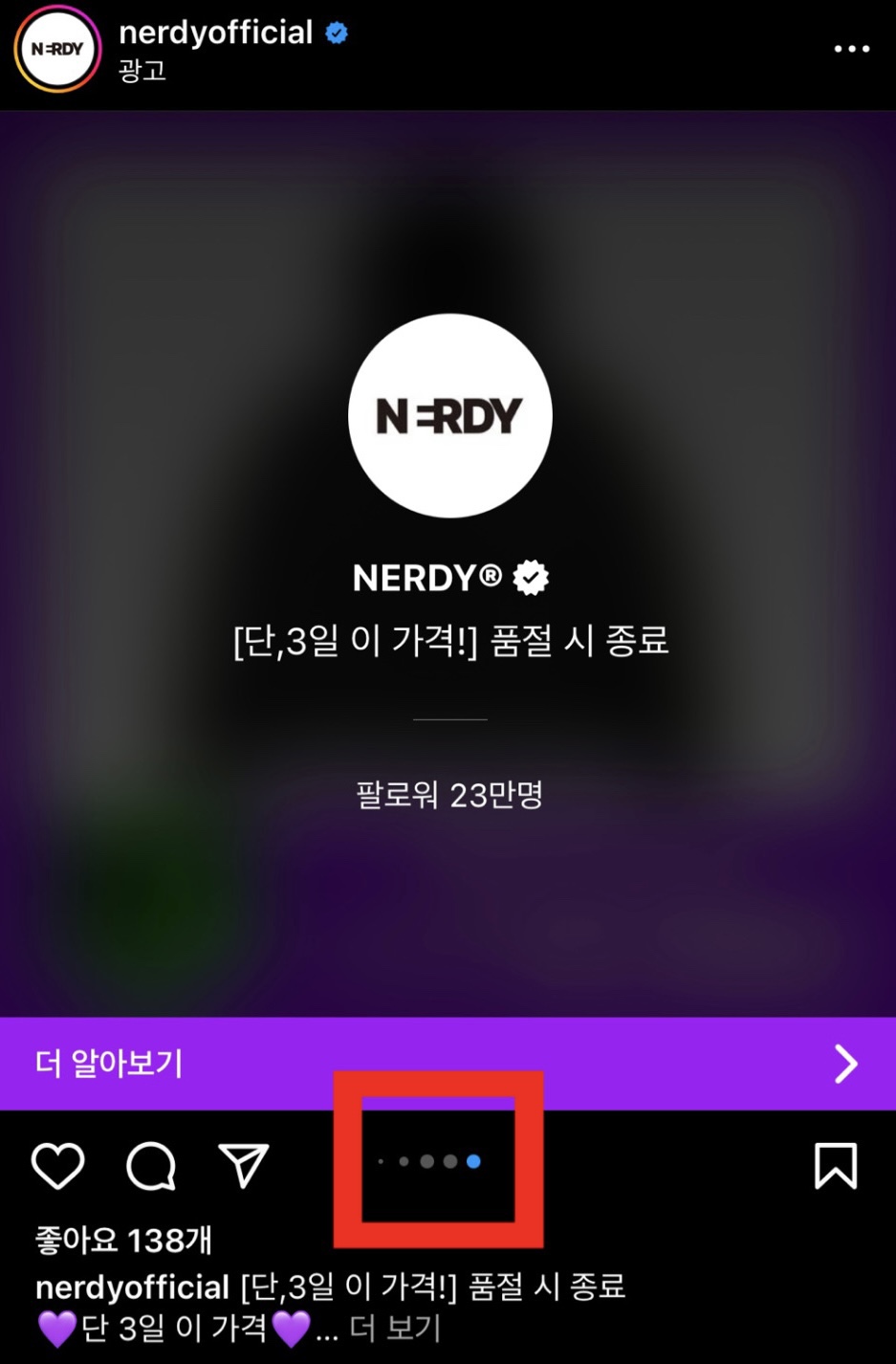Bookmark this NERDY ad post
The image size is (896, 1364).
pos(835,1165)
